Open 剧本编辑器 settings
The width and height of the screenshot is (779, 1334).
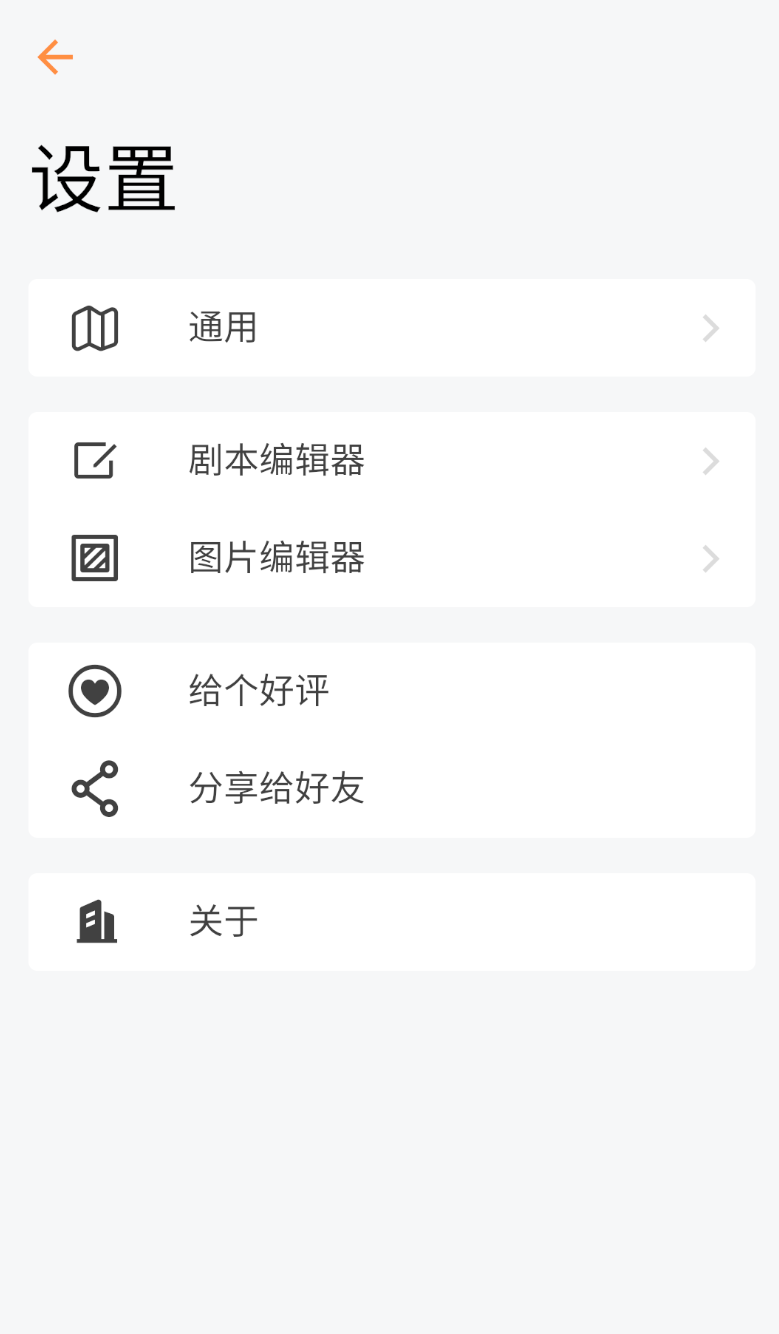tap(391, 461)
